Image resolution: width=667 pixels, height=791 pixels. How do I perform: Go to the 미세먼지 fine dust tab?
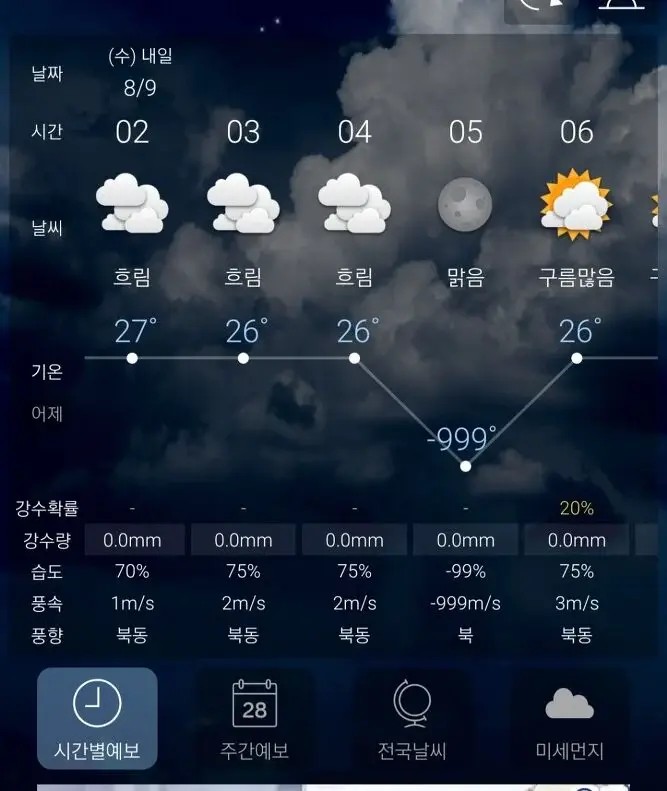click(x=569, y=718)
